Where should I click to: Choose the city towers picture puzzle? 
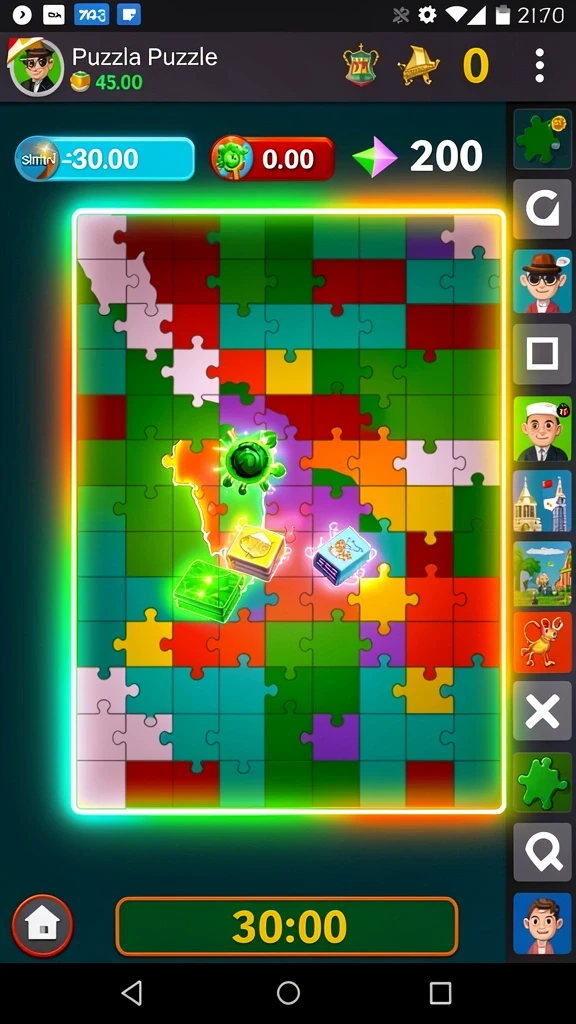542,501
